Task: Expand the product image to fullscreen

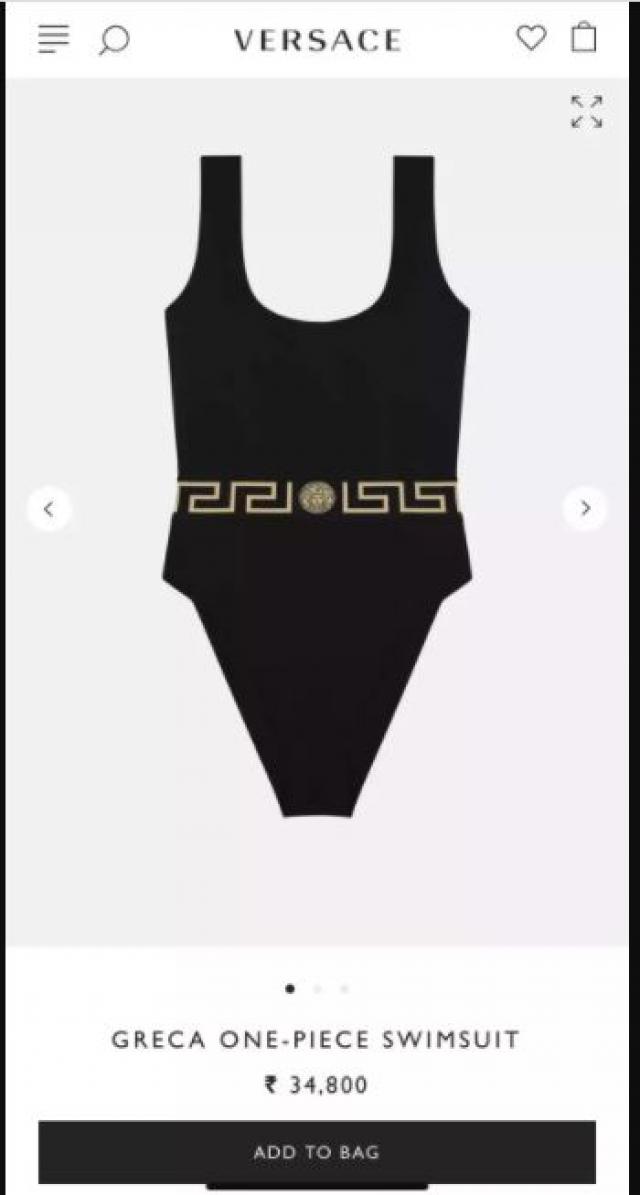Action: 586,112
